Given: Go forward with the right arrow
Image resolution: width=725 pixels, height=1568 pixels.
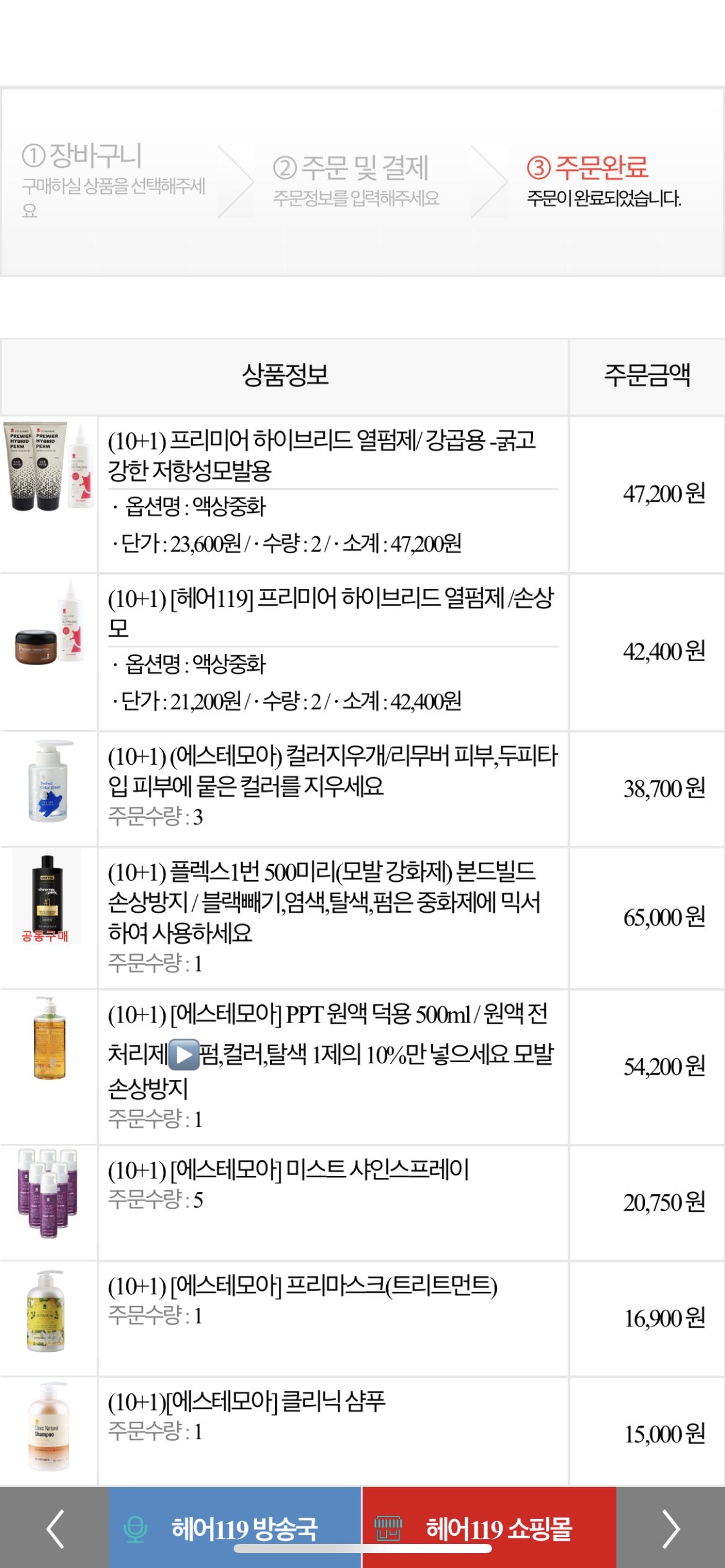Looking at the screenshot, I should point(670,1528).
